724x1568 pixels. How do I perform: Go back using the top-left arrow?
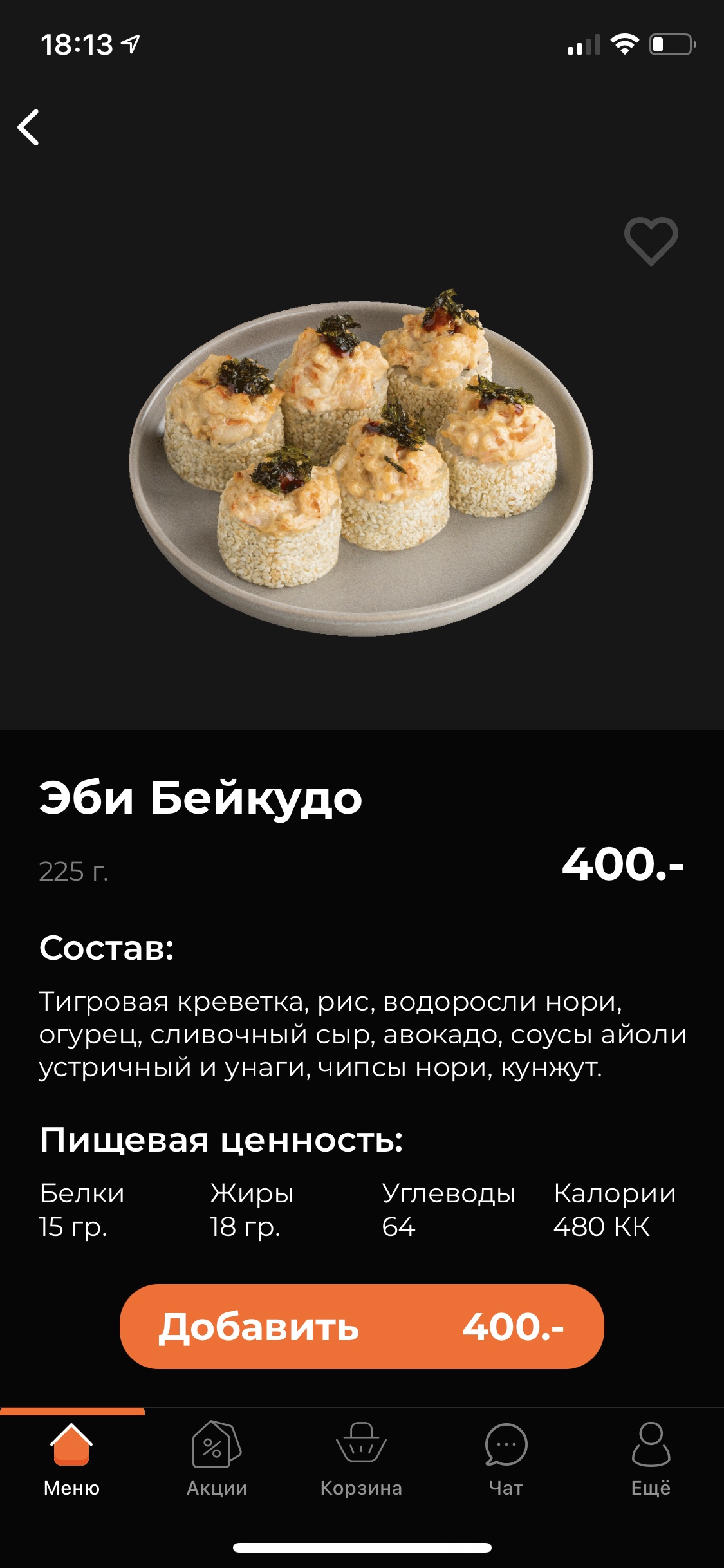click(28, 127)
